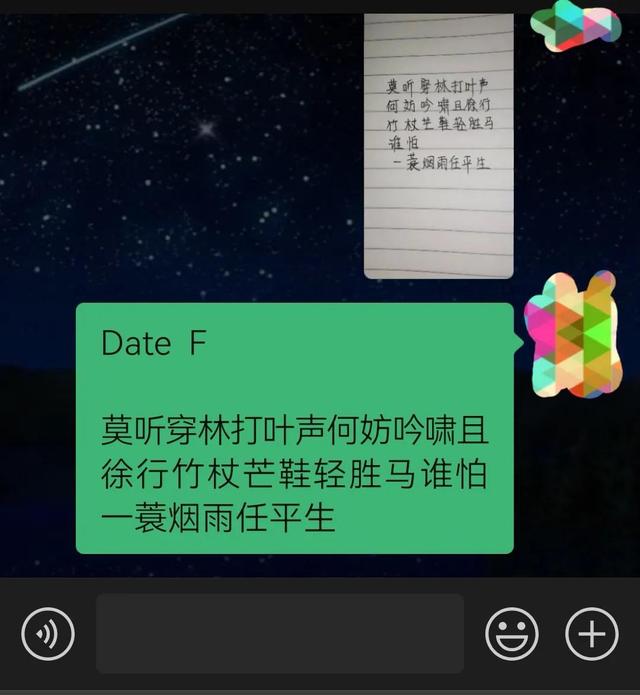The height and width of the screenshot is (695, 640).
Task: Switch to voice message input
Action: [48, 634]
